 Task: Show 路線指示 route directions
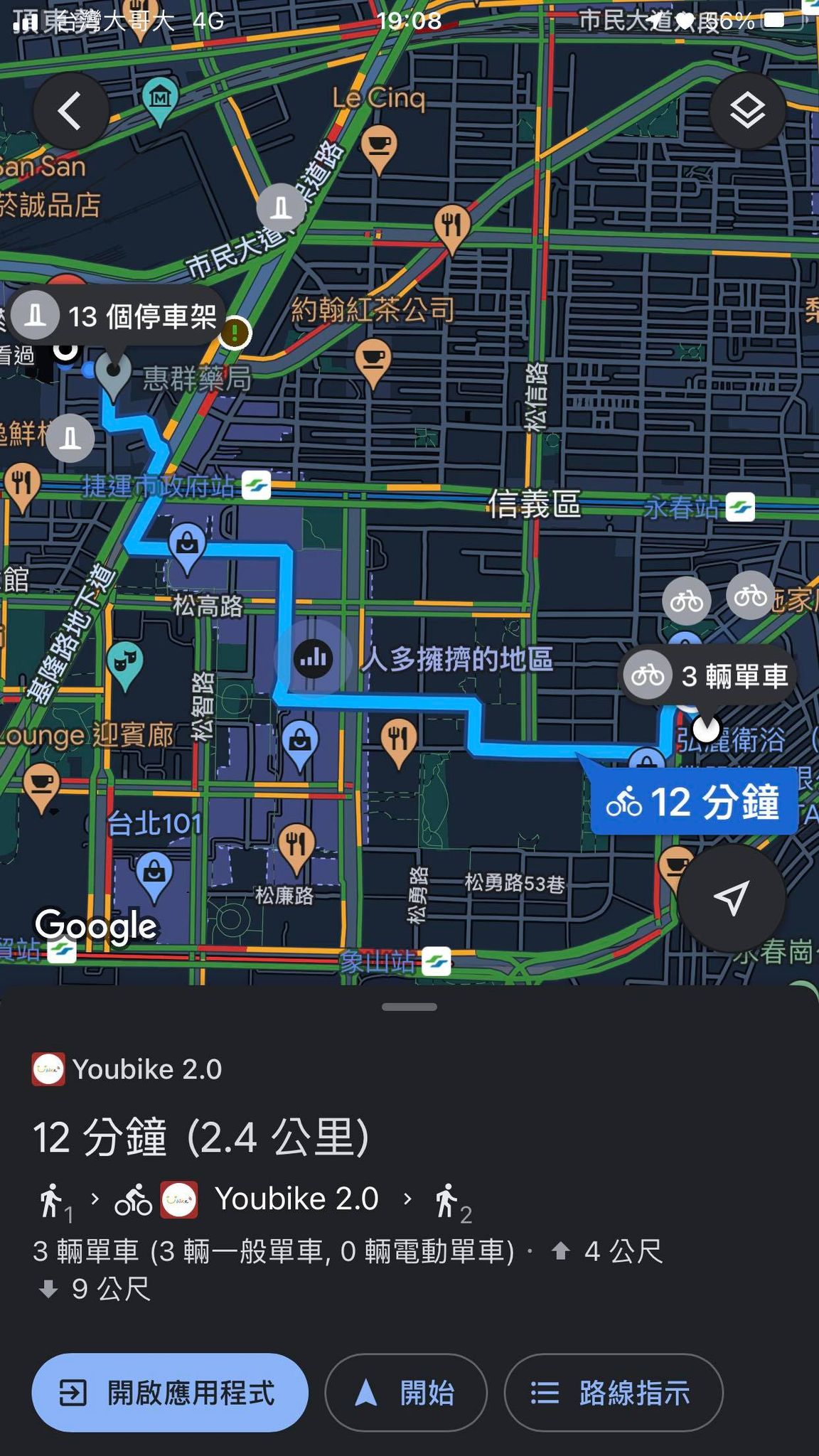(x=614, y=1393)
